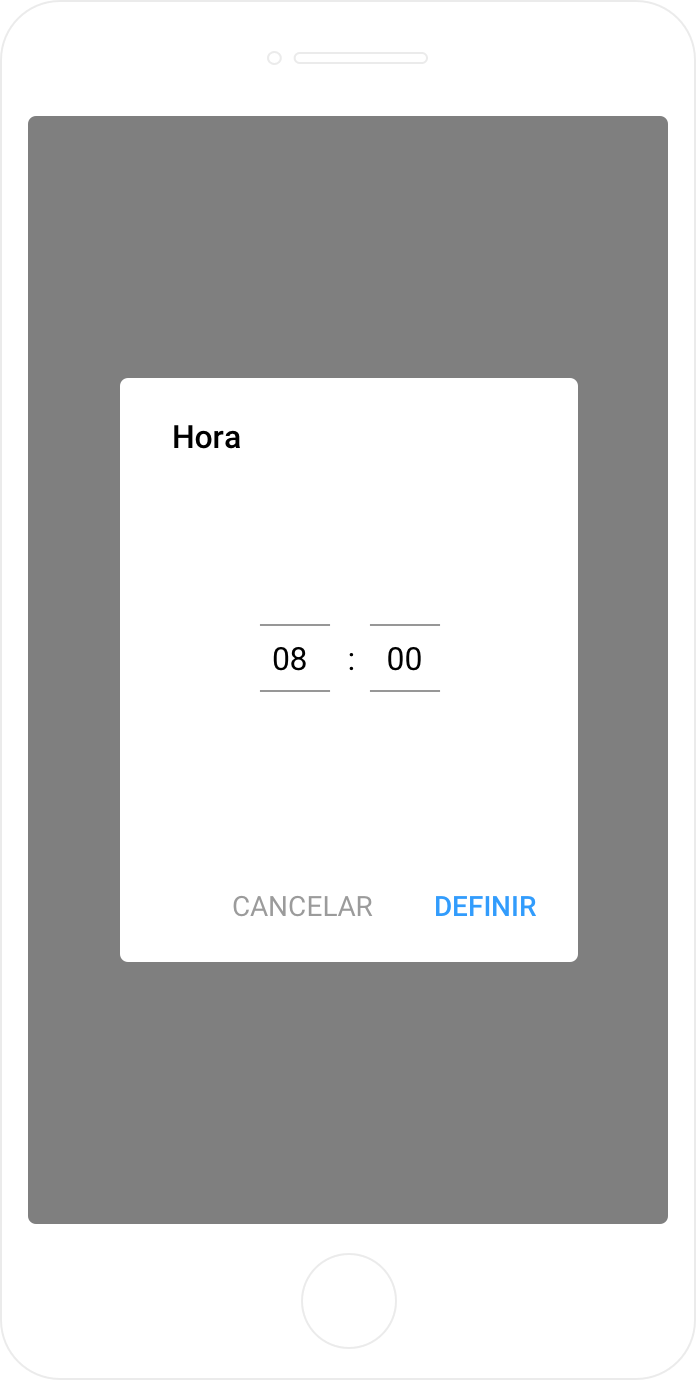Viewport: 696px width, 1380px height.
Task: Tap CANCELAR to dismiss the dialog
Action: [303, 907]
